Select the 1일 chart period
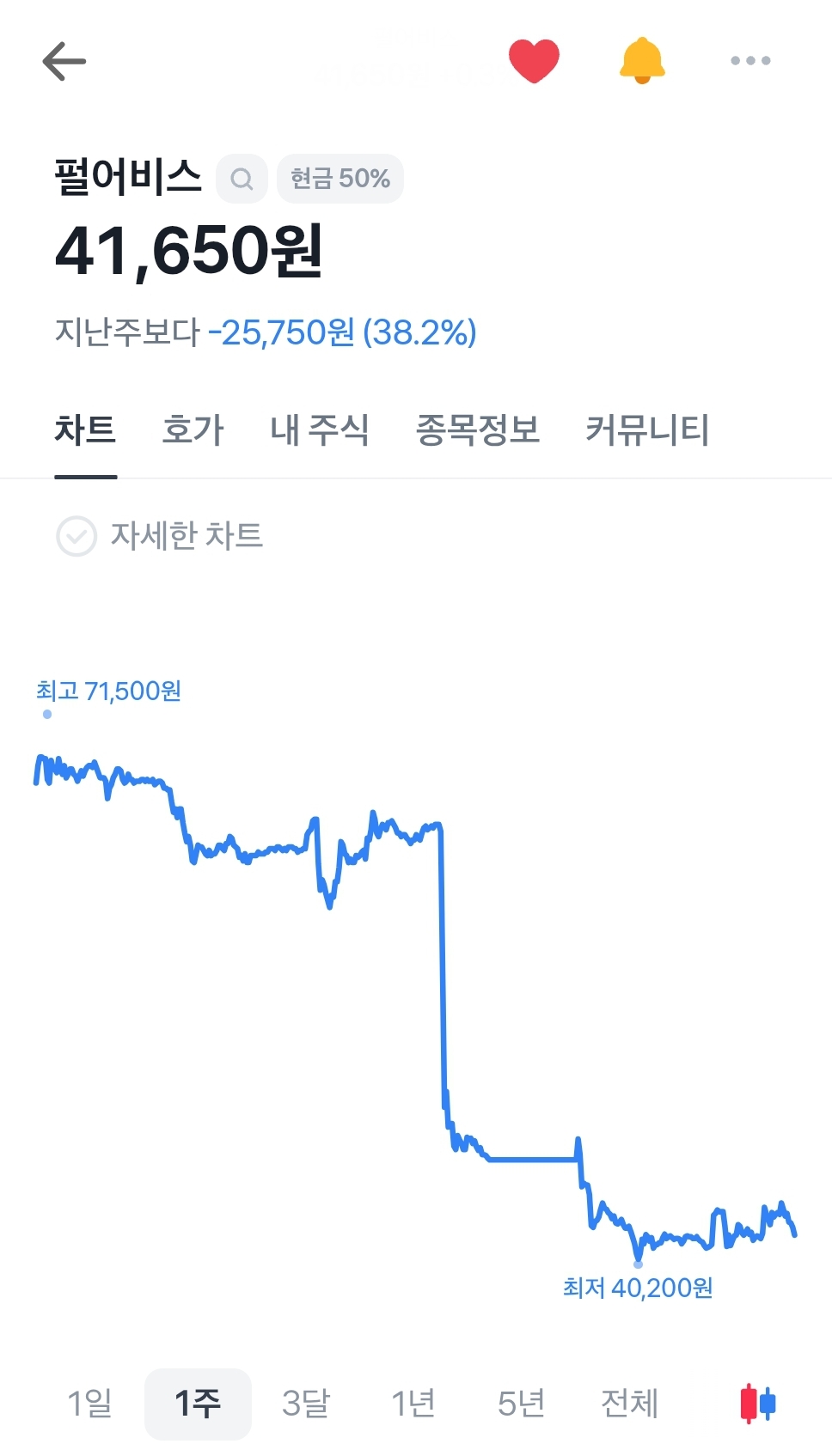The image size is (832, 1456). click(90, 1404)
